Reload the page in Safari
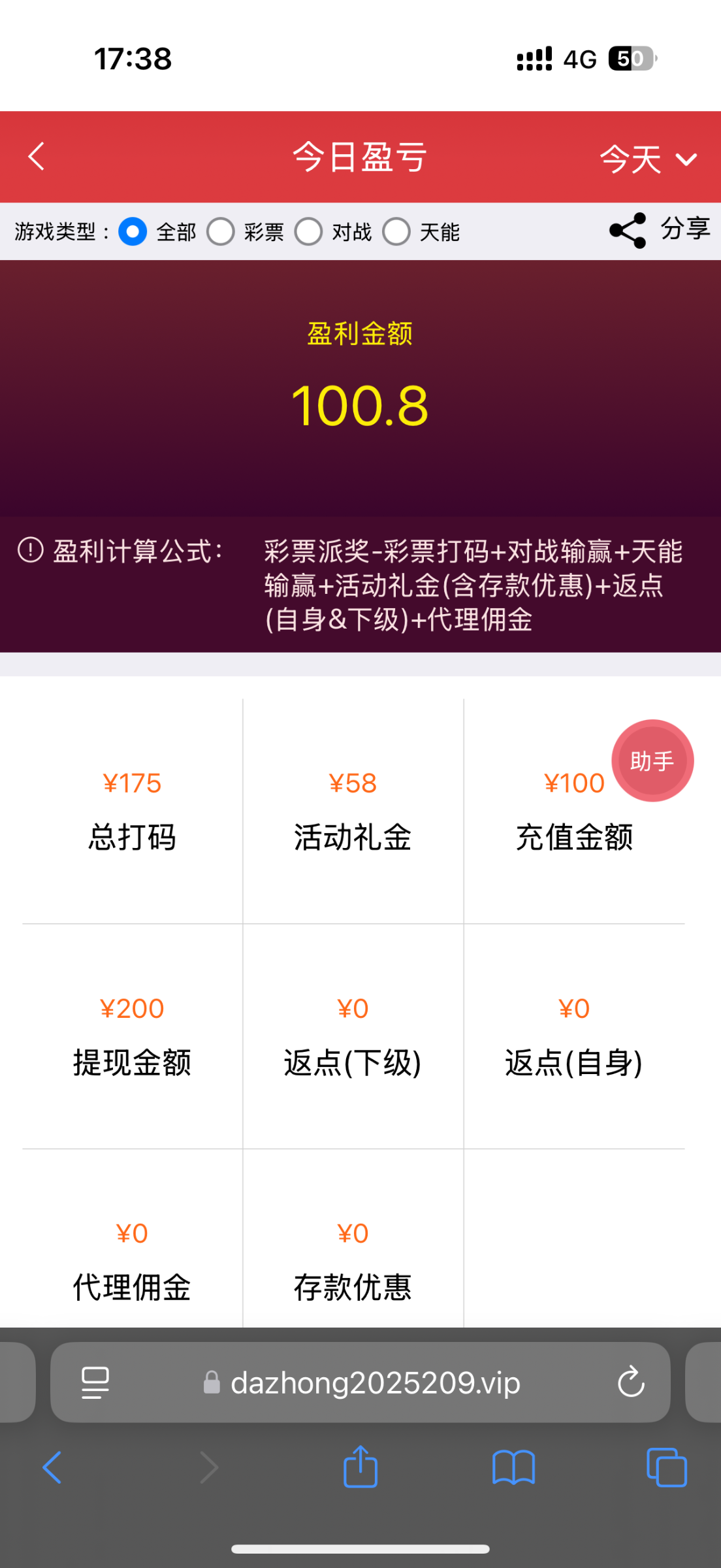The height and width of the screenshot is (1568, 721). pos(631,1381)
